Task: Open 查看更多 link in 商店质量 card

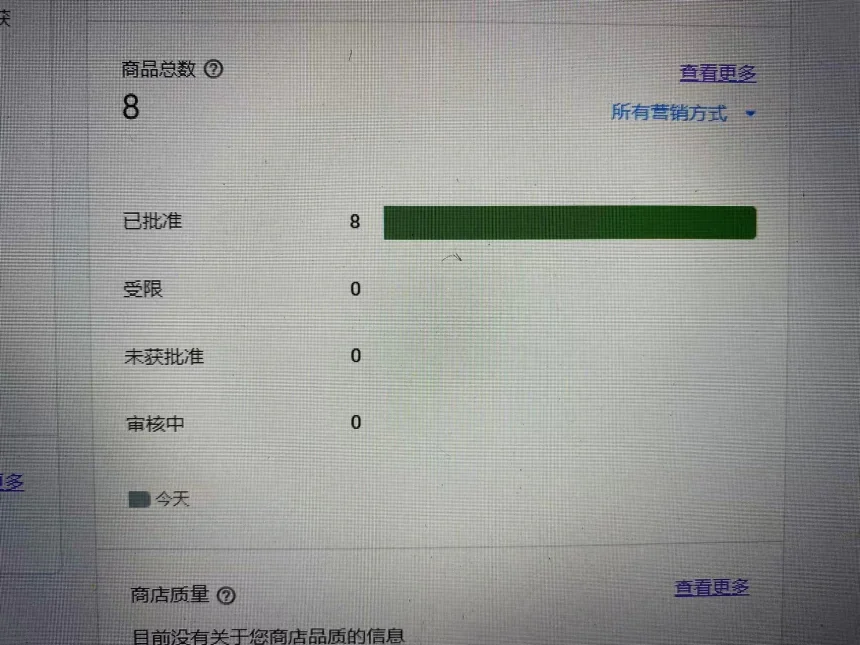Action: click(x=711, y=588)
